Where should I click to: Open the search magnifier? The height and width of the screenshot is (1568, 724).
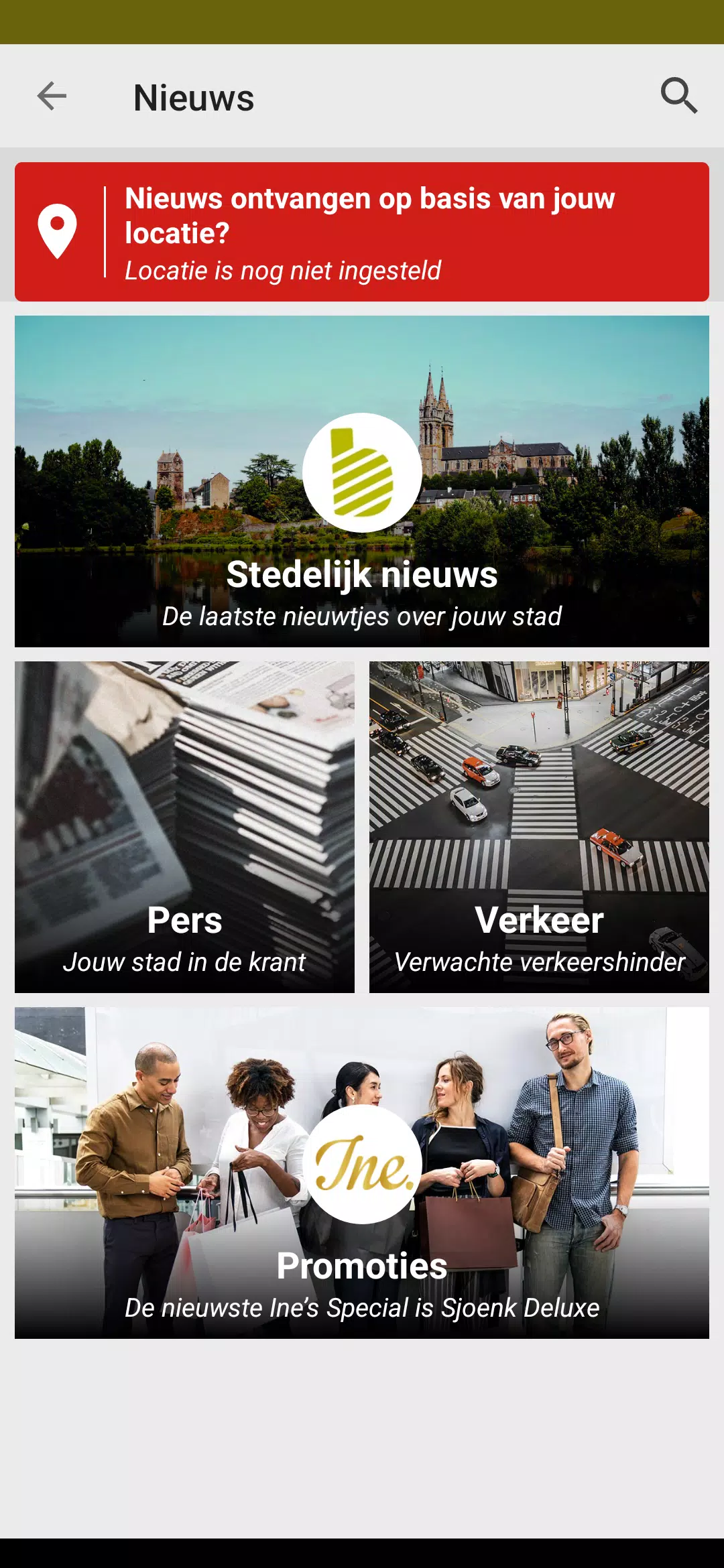pos(678,96)
